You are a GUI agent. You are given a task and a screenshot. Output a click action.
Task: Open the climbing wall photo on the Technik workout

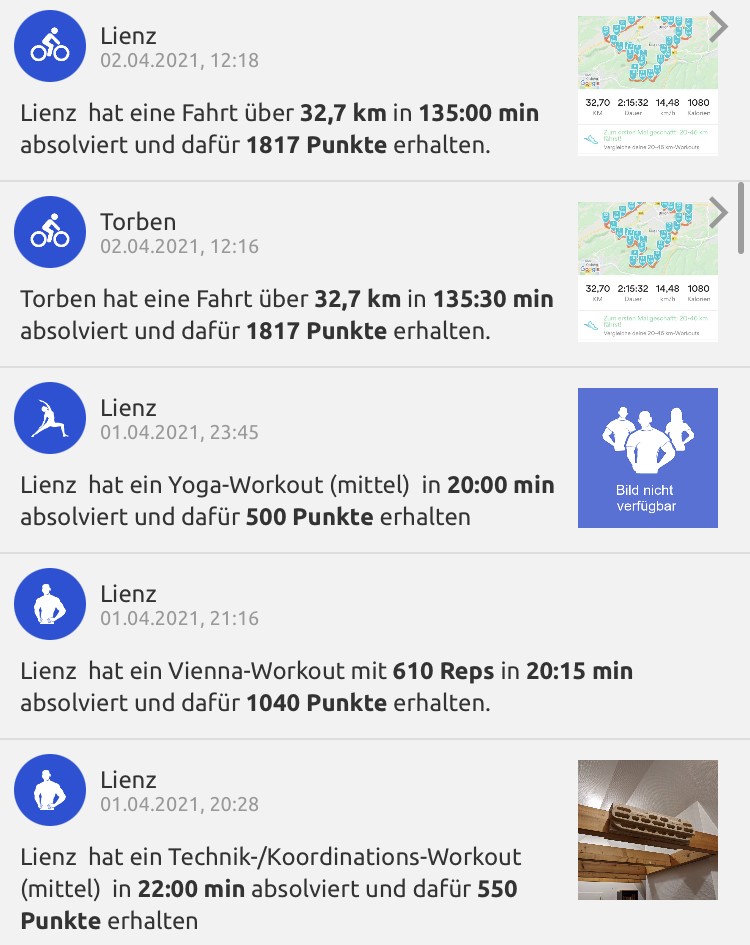tap(648, 830)
